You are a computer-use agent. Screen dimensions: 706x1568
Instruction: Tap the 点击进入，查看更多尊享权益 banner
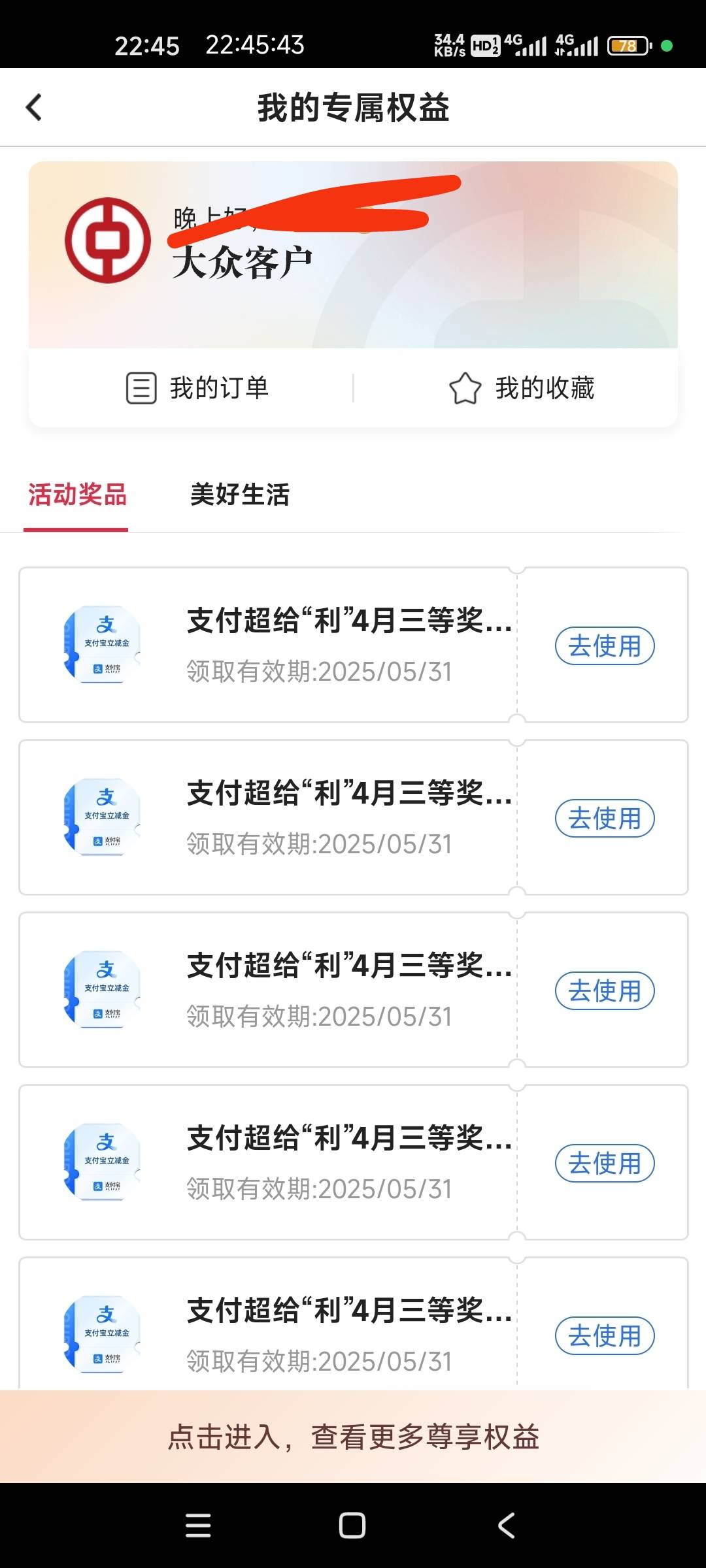[353, 1437]
